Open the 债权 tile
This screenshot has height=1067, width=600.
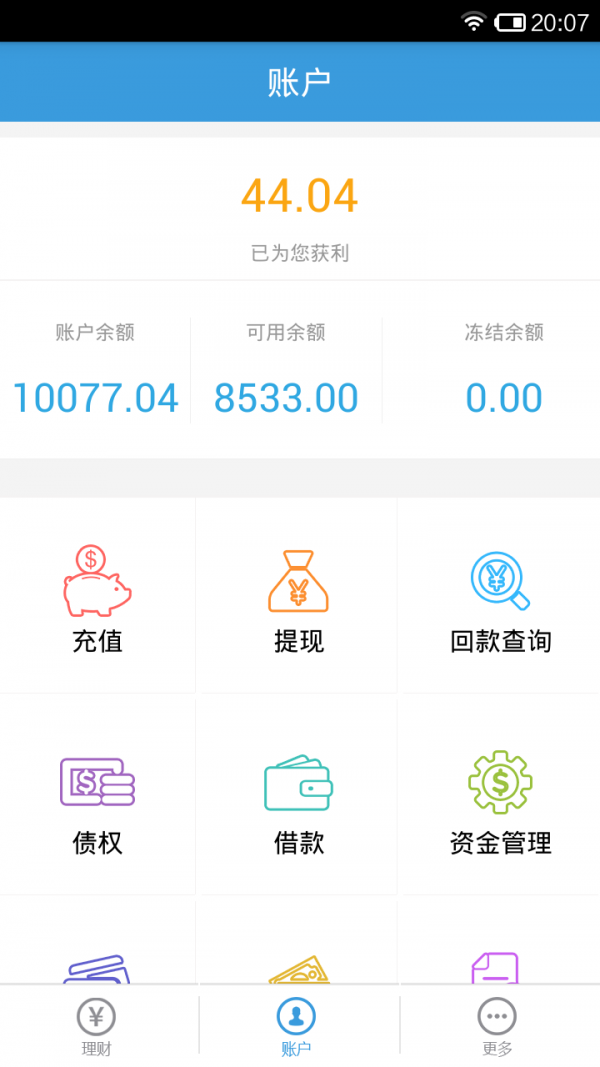point(97,797)
